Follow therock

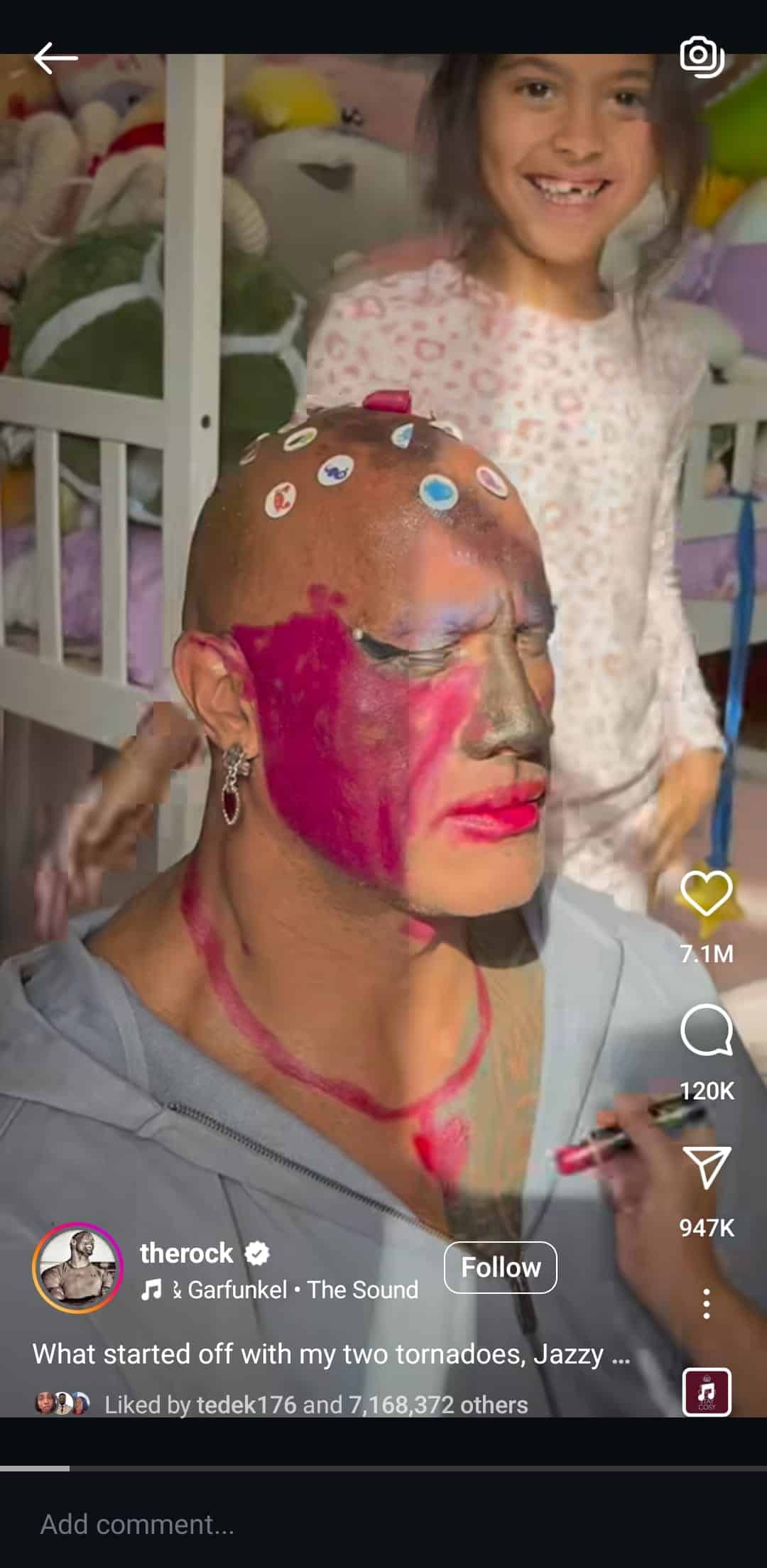click(x=500, y=1268)
